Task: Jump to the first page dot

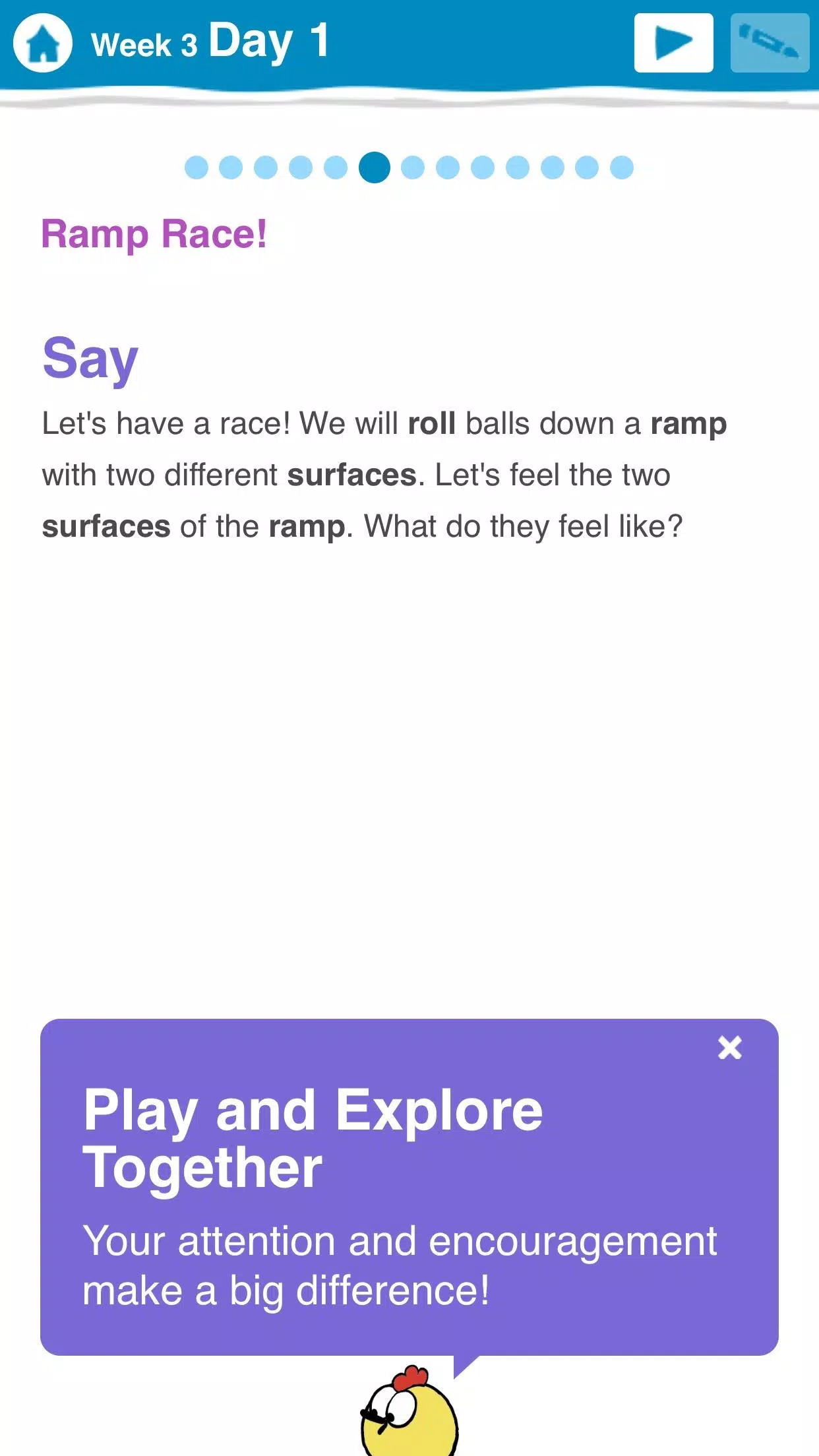Action: [x=197, y=167]
